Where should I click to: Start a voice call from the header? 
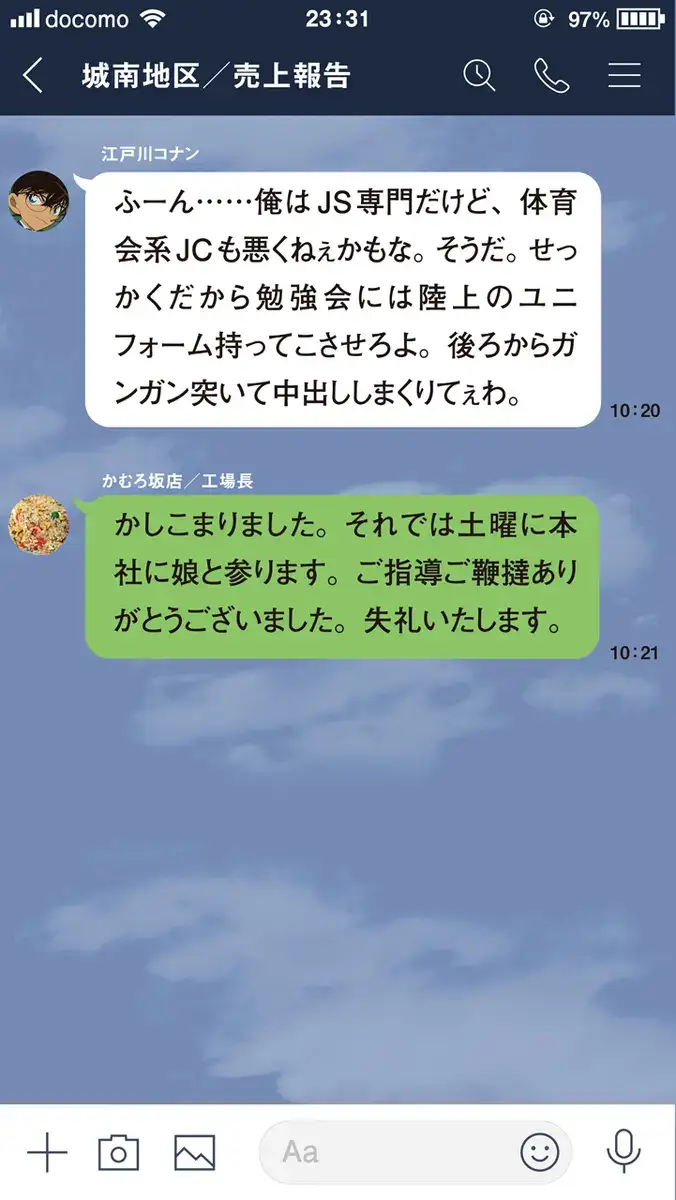pyautogui.click(x=551, y=76)
